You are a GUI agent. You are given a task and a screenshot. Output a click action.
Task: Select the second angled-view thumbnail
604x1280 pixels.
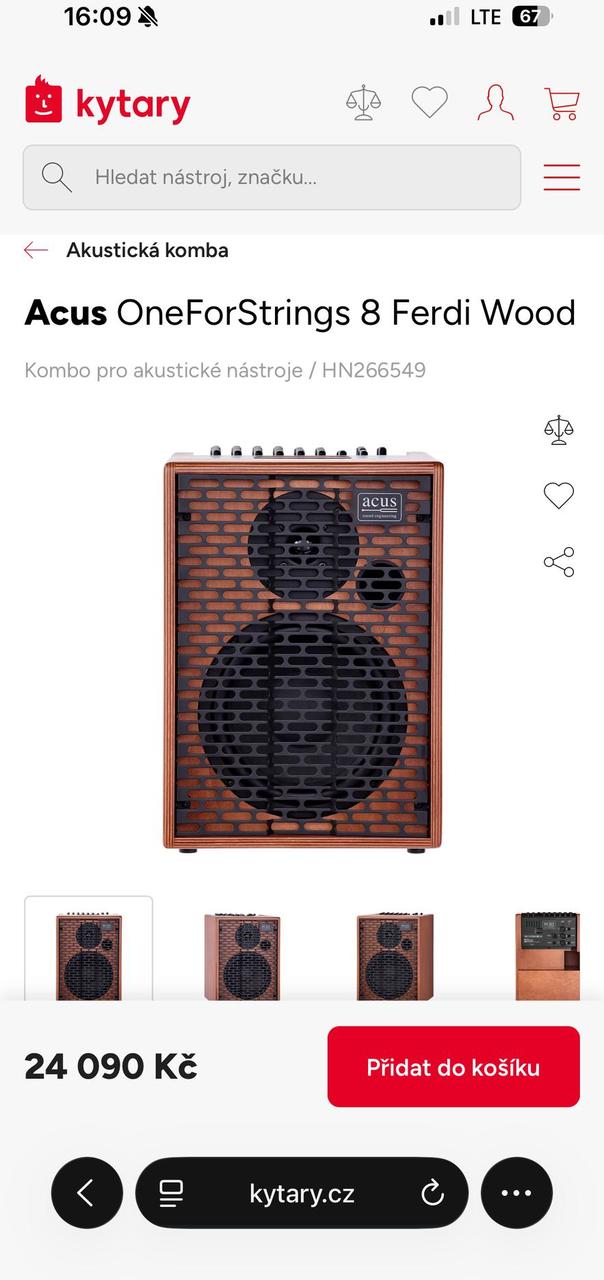[x=242, y=955]
